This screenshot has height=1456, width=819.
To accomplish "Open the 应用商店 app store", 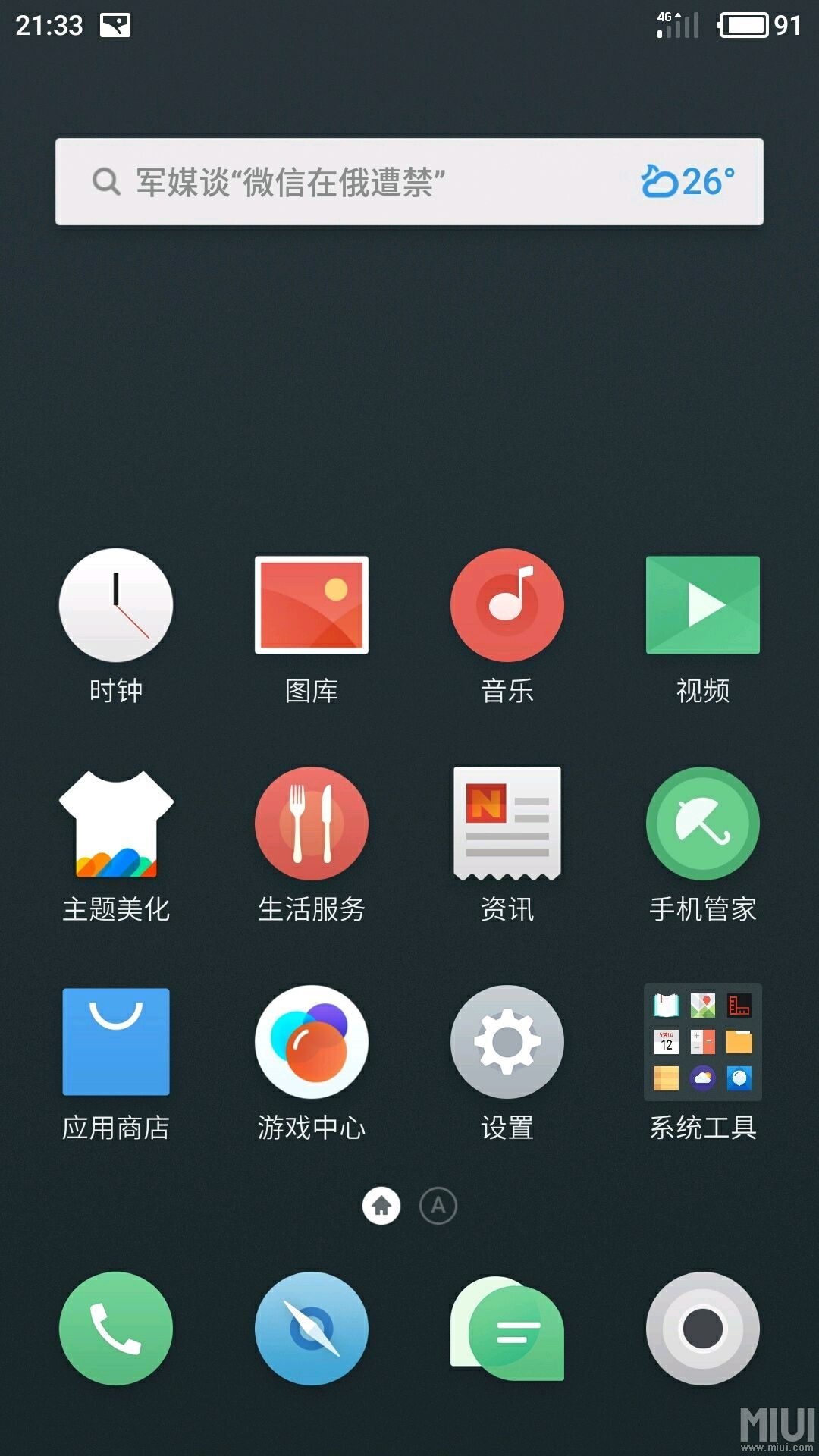I will coord(116,1042).
